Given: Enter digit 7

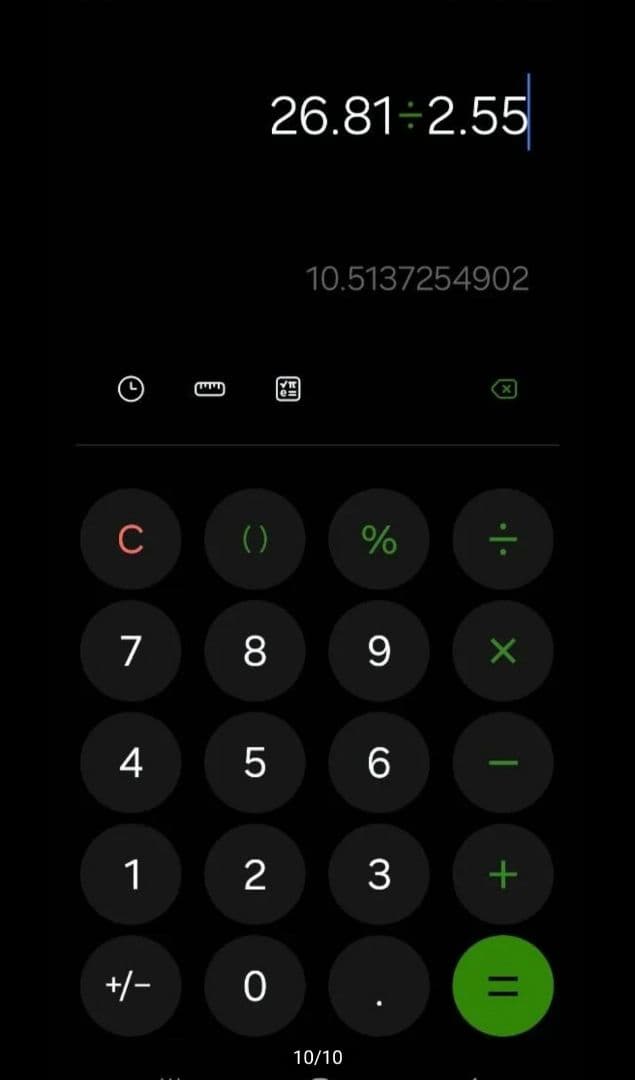Looking at the screenshot, I should [131, 651].
